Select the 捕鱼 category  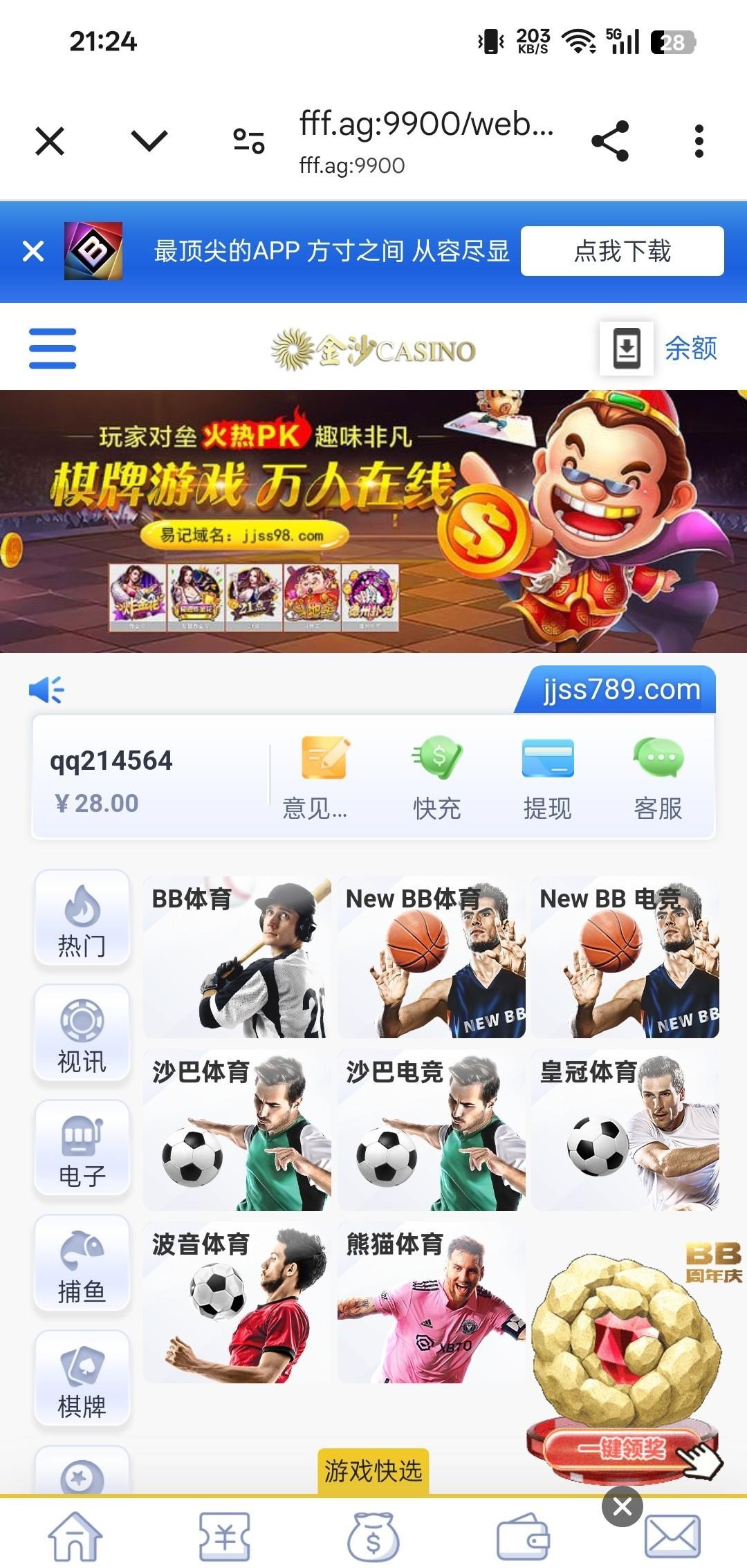point(82,1264)
